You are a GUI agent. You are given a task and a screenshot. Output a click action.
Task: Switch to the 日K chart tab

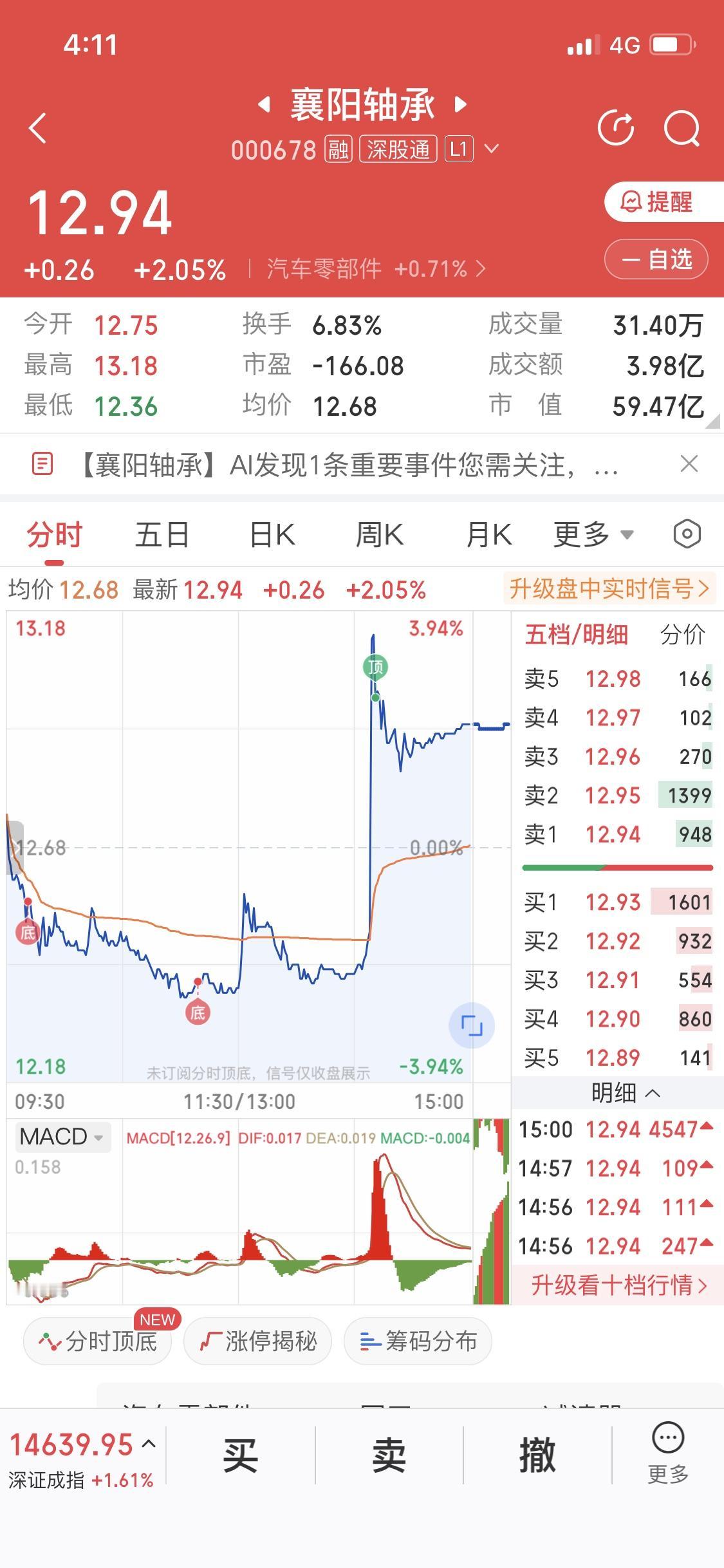272,534
